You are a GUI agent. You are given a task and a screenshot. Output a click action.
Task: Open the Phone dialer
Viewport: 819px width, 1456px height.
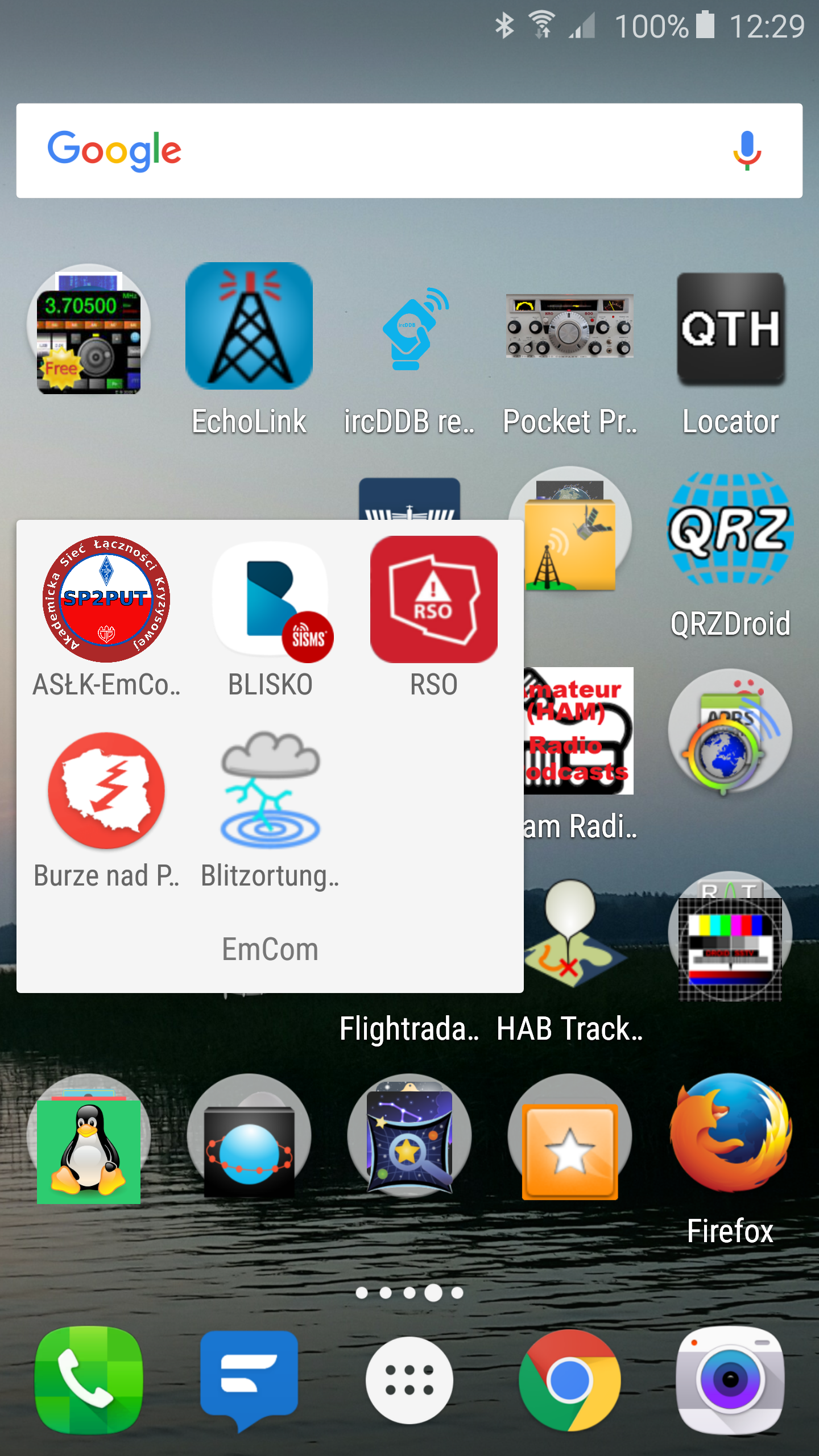(89, 1380)
